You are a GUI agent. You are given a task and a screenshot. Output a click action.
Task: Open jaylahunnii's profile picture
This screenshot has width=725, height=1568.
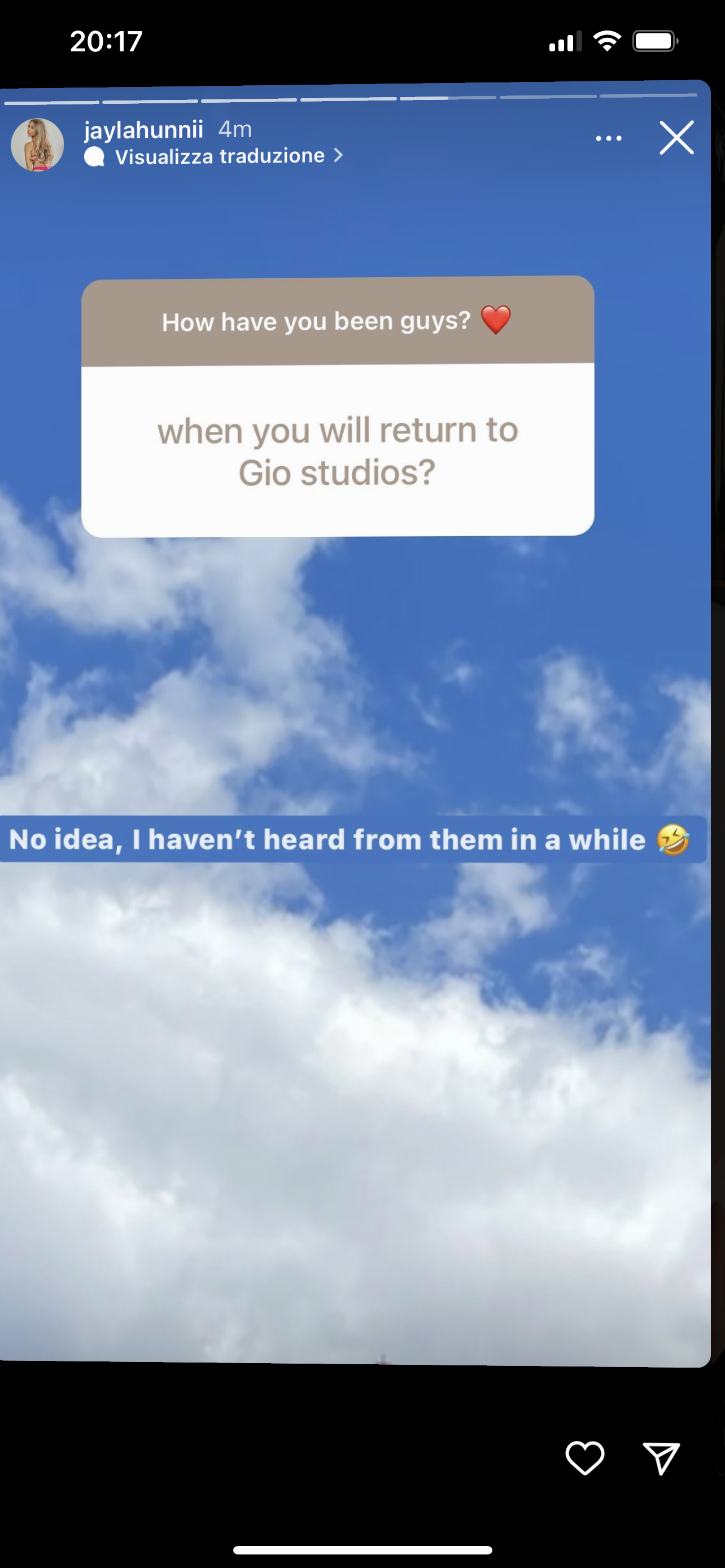click(37, 145)
